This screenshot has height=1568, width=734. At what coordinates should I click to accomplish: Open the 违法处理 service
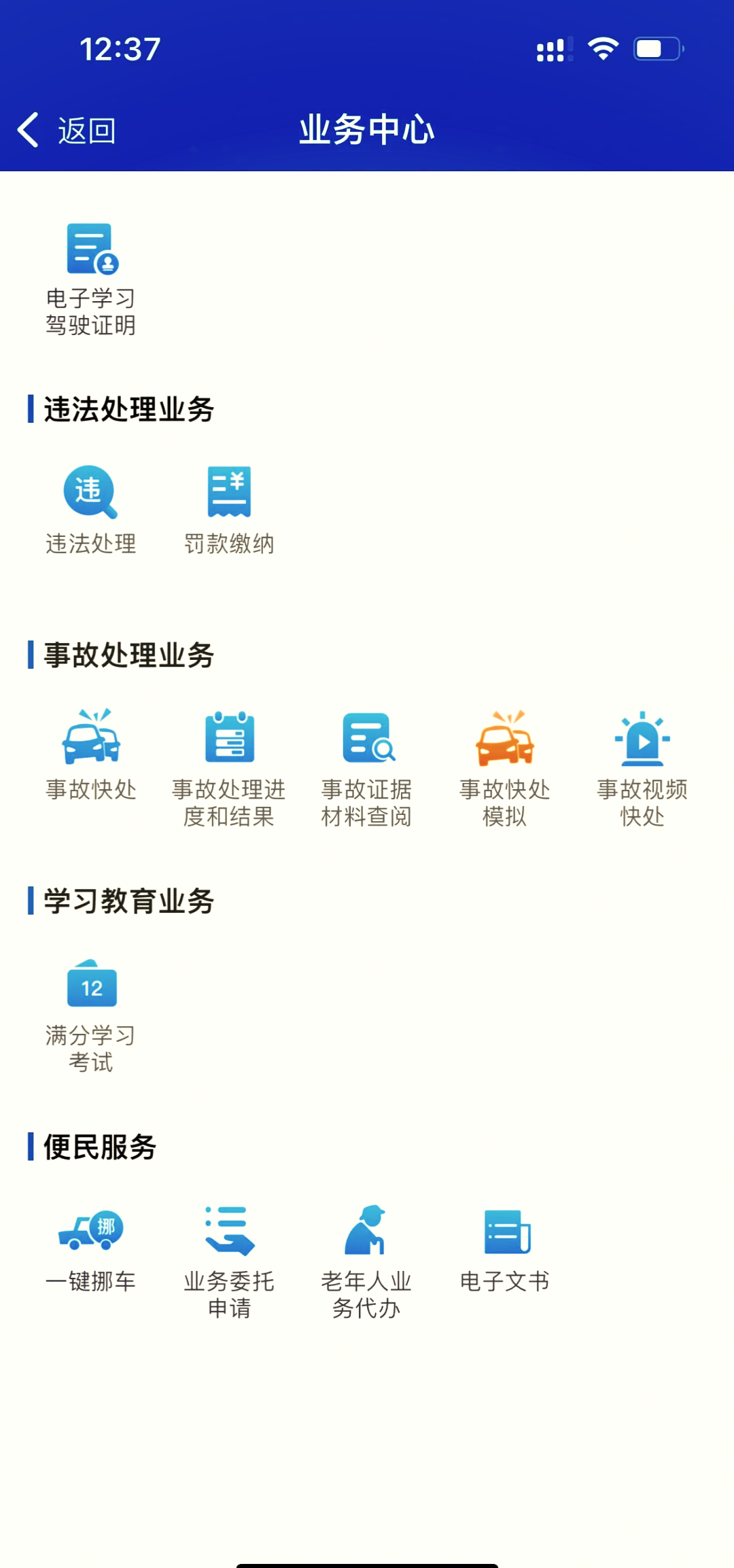(91, 510)
